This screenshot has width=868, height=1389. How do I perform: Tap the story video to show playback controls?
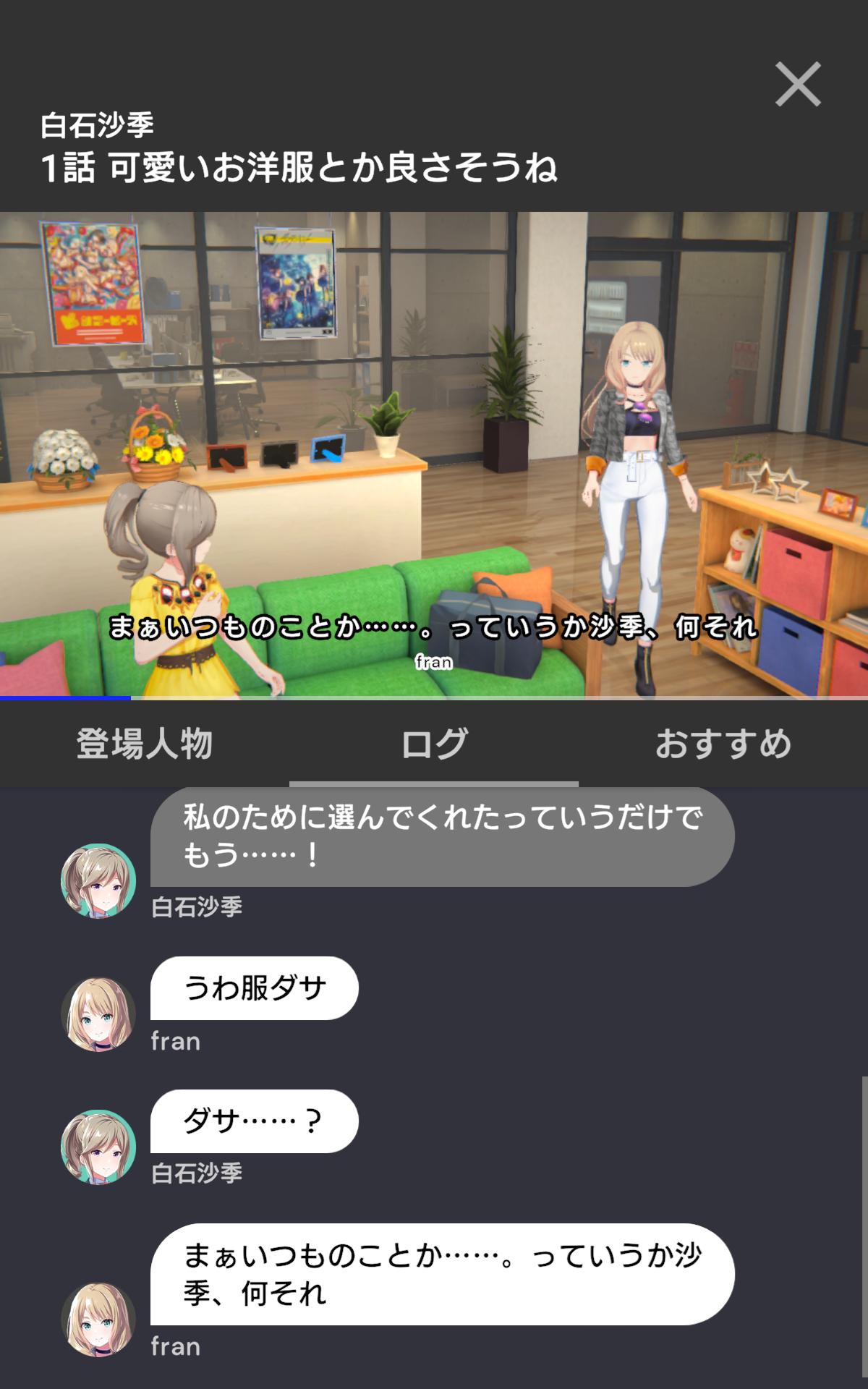click(434, 454)
